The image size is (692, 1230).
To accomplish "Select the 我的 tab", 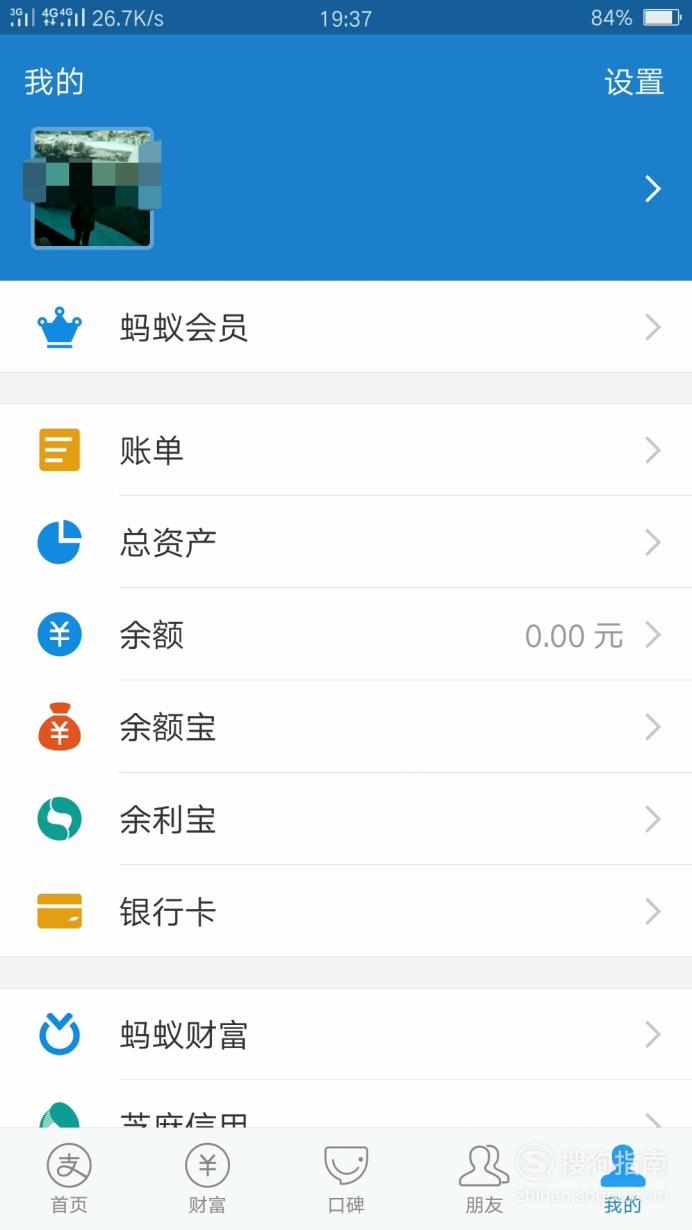I will (x=622, y=1180).
